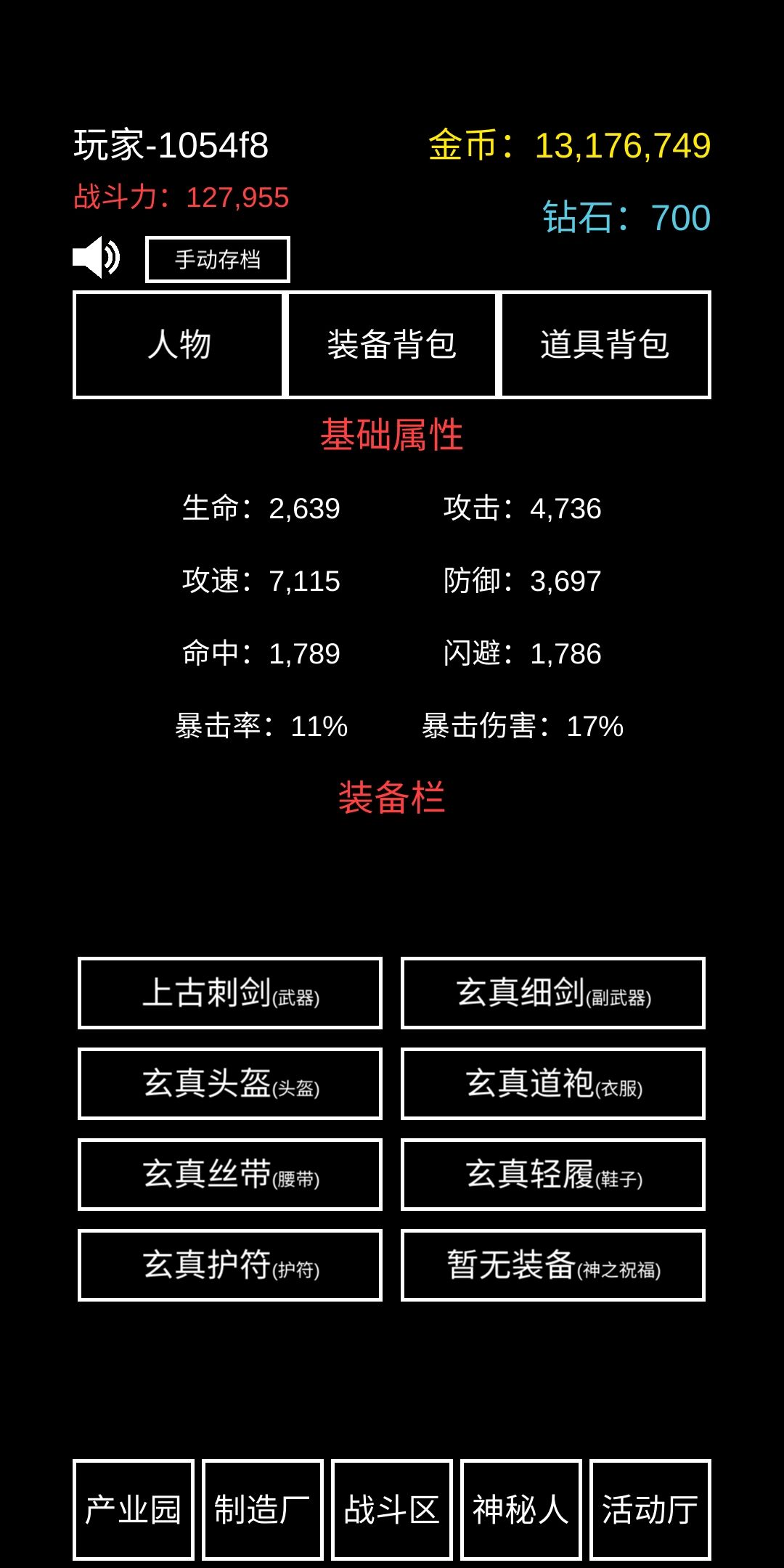The image size is (784, 1568).
Task: Open the 装备背包 equipment bag tab
Action: [x=392, y=345]
